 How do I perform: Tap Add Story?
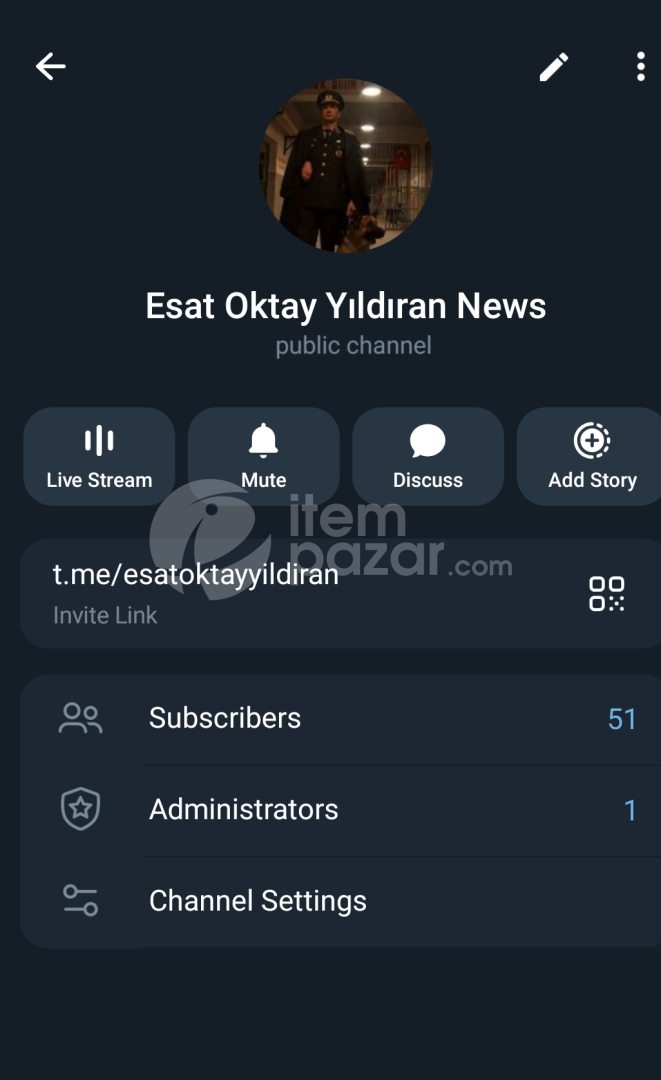coord(591,456)
